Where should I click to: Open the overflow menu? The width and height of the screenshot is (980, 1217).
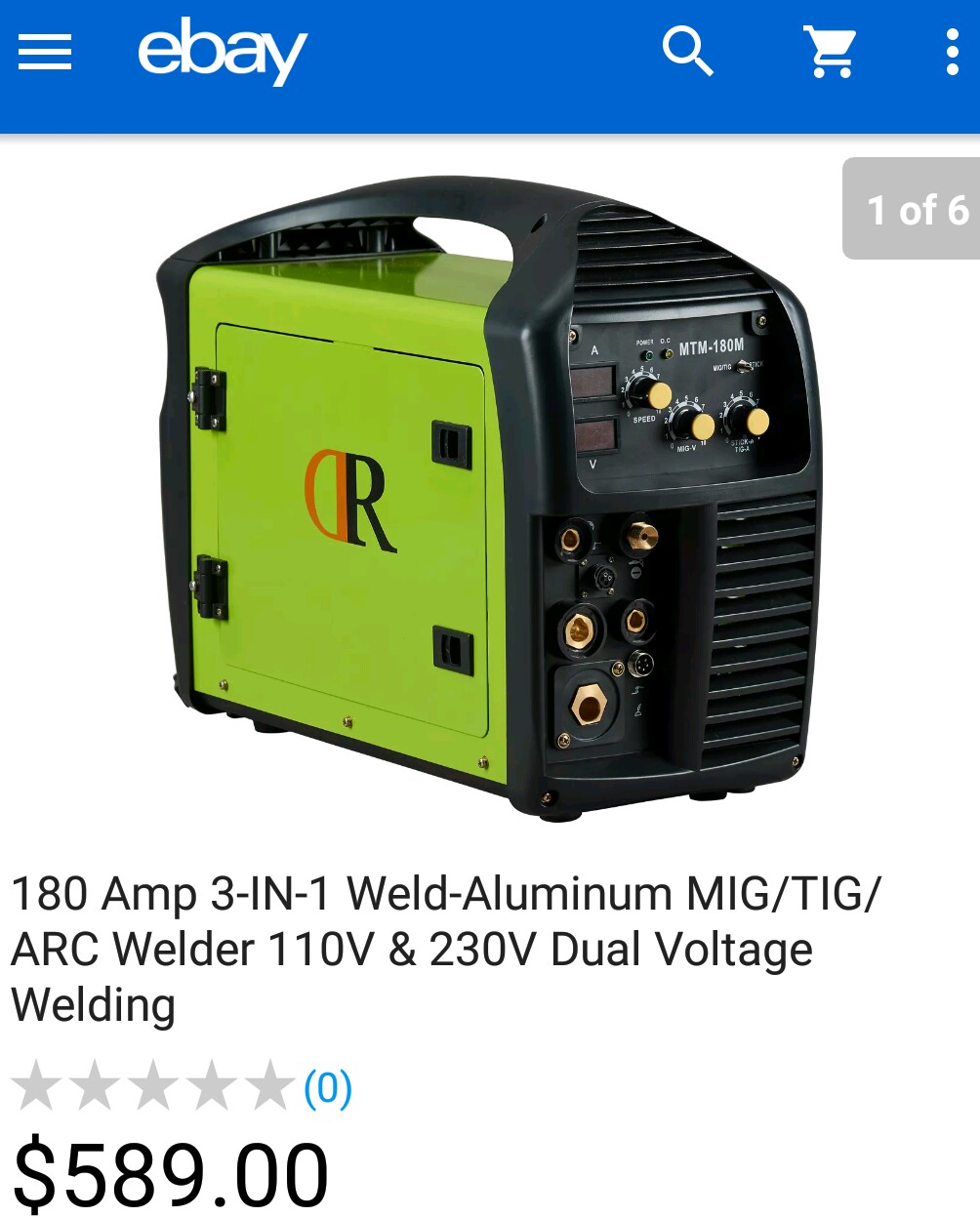click(x=952, y=52)
